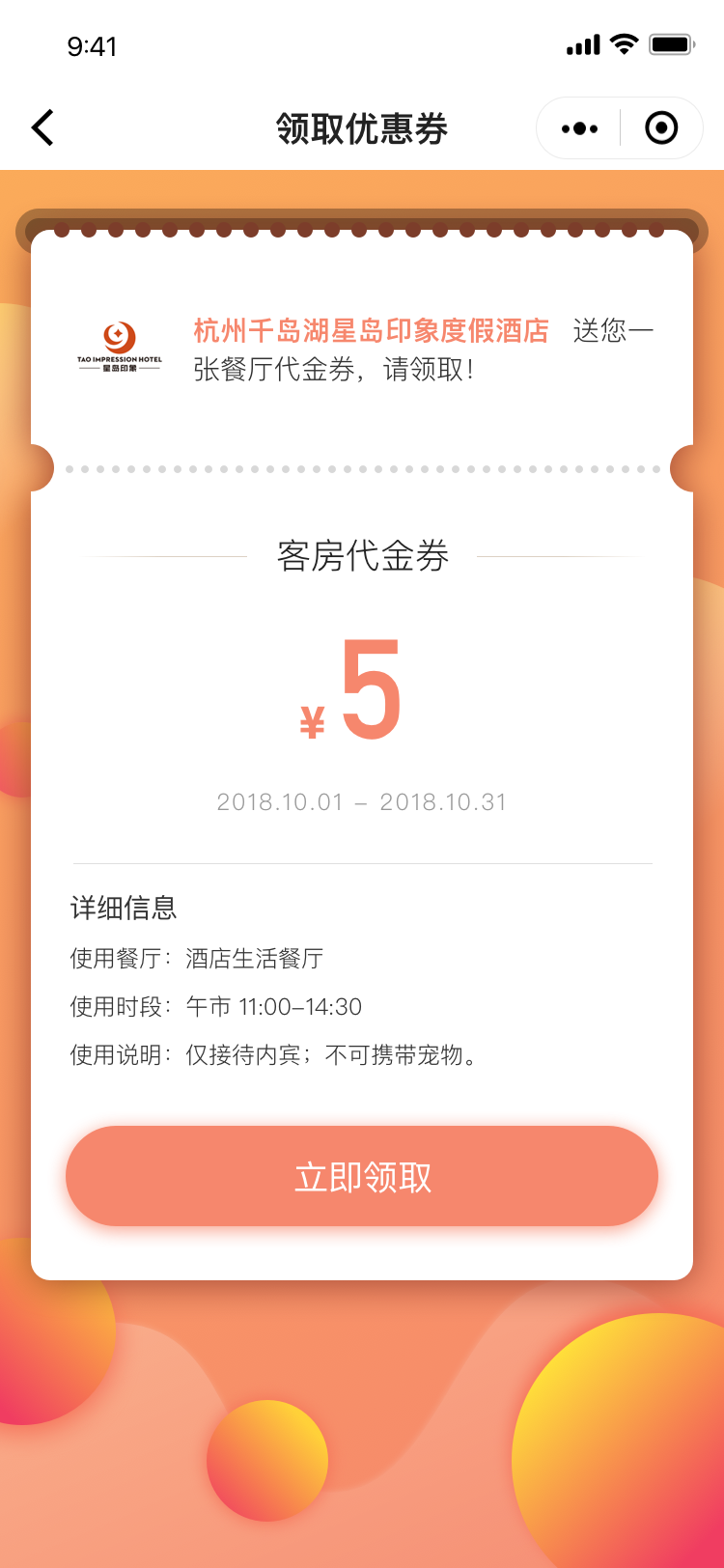This screenshot has width=724, height=1568.
Task: Go back with the top-left arrow
Action: 42,127
